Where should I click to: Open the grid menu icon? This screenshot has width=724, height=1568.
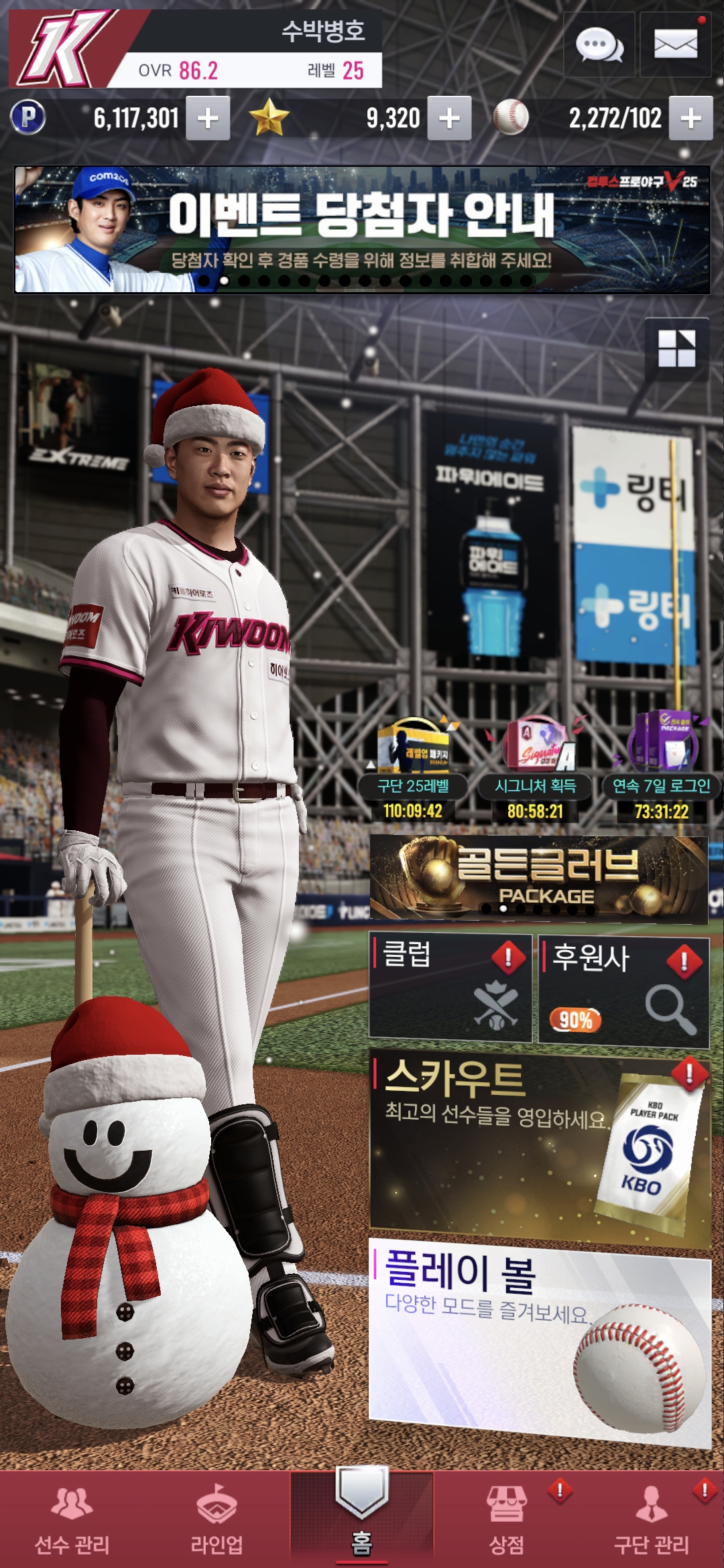point(676,348)
